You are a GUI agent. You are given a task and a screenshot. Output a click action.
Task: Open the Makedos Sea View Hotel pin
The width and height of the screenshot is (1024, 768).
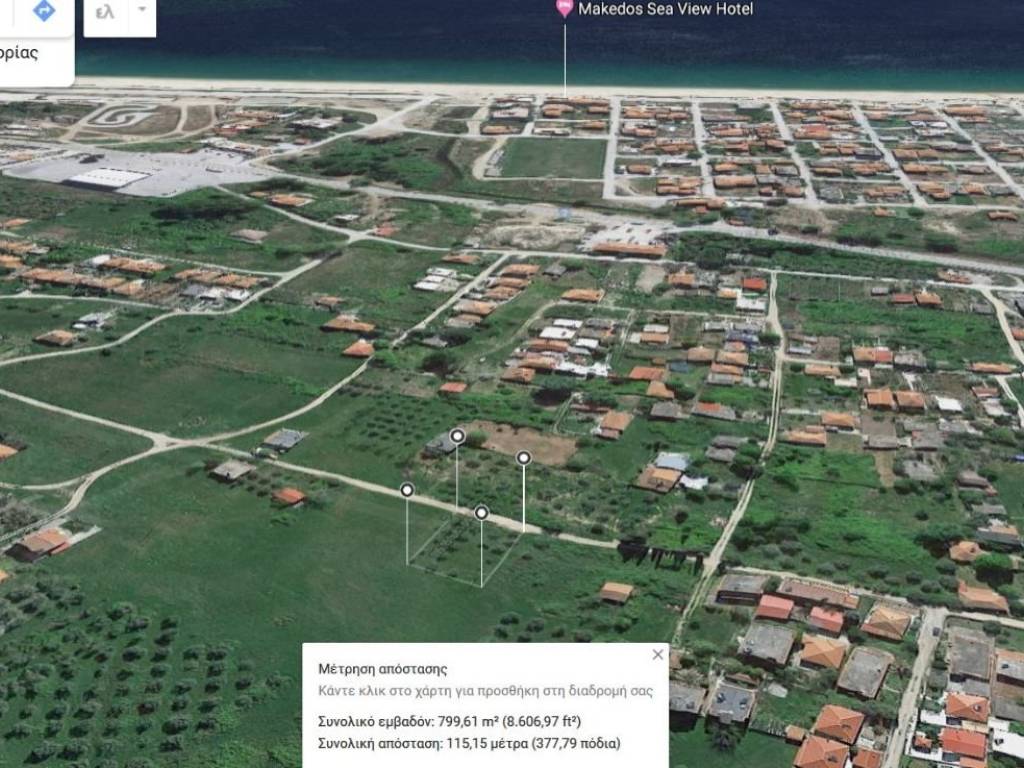click(564, 9)
